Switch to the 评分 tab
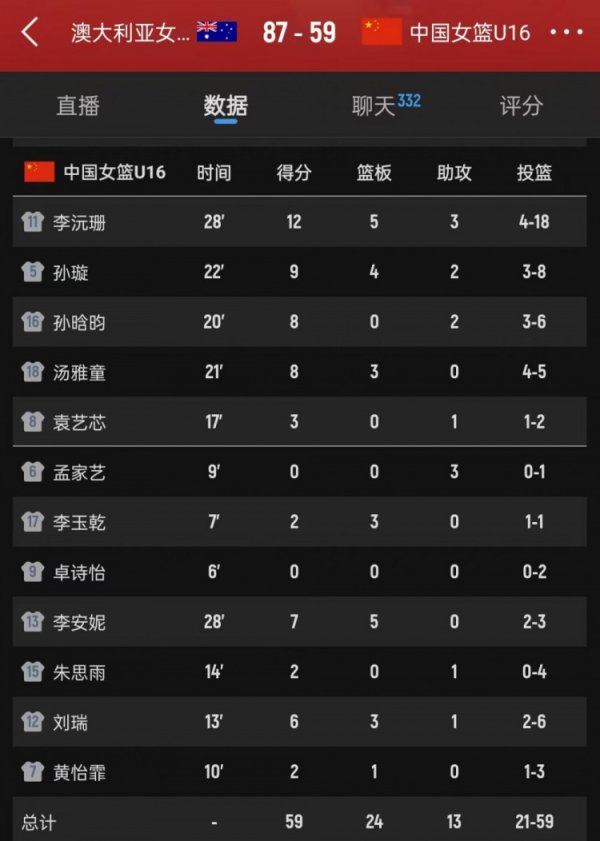Image resolution: width=600 pixels, height=841 pixels. click(521, 105)
